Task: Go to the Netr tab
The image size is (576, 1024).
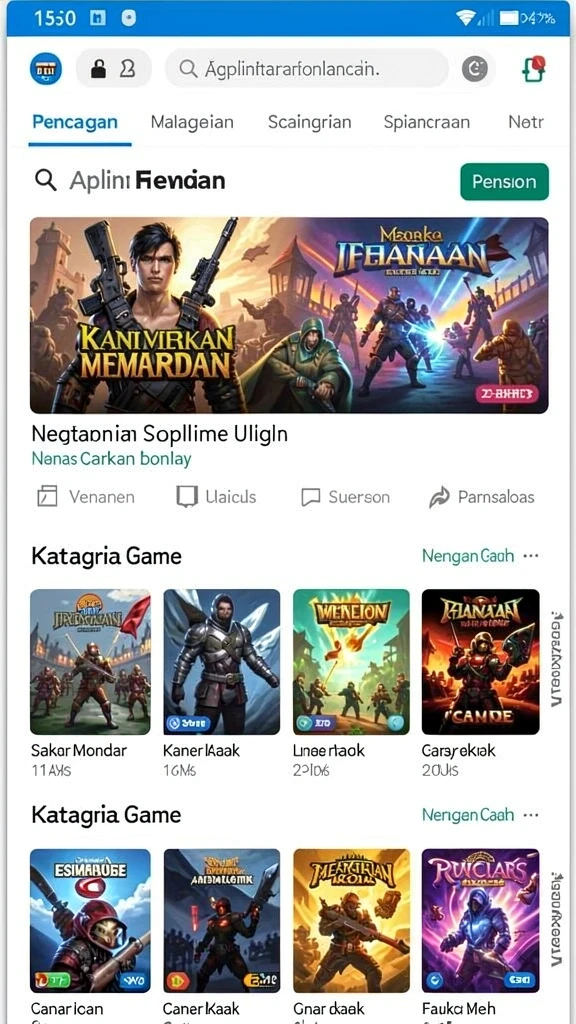Action: [x=526, y=122]
